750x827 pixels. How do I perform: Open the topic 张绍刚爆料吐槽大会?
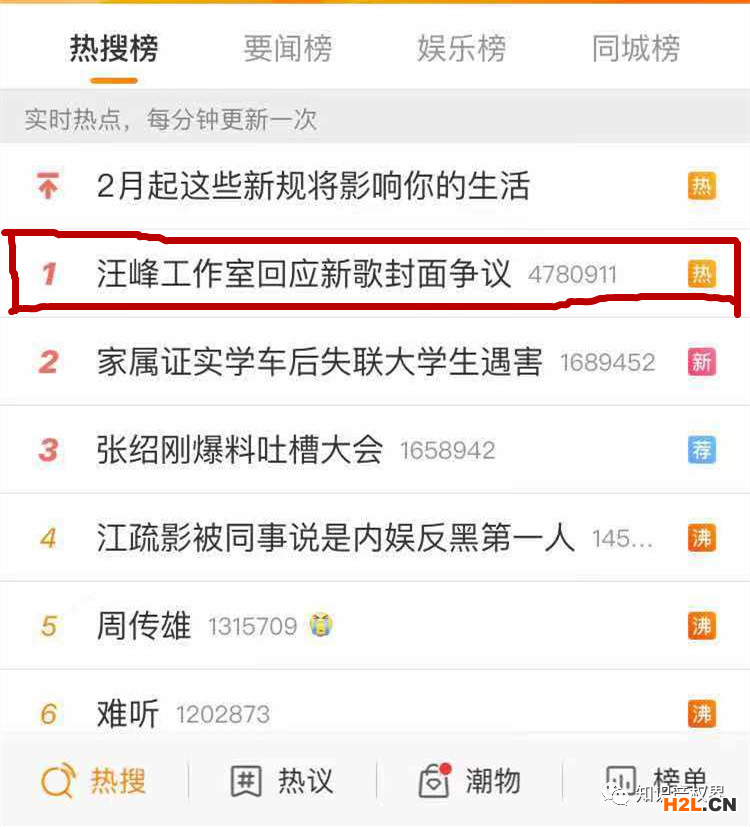pyautogui.click(x=240, y=450)
